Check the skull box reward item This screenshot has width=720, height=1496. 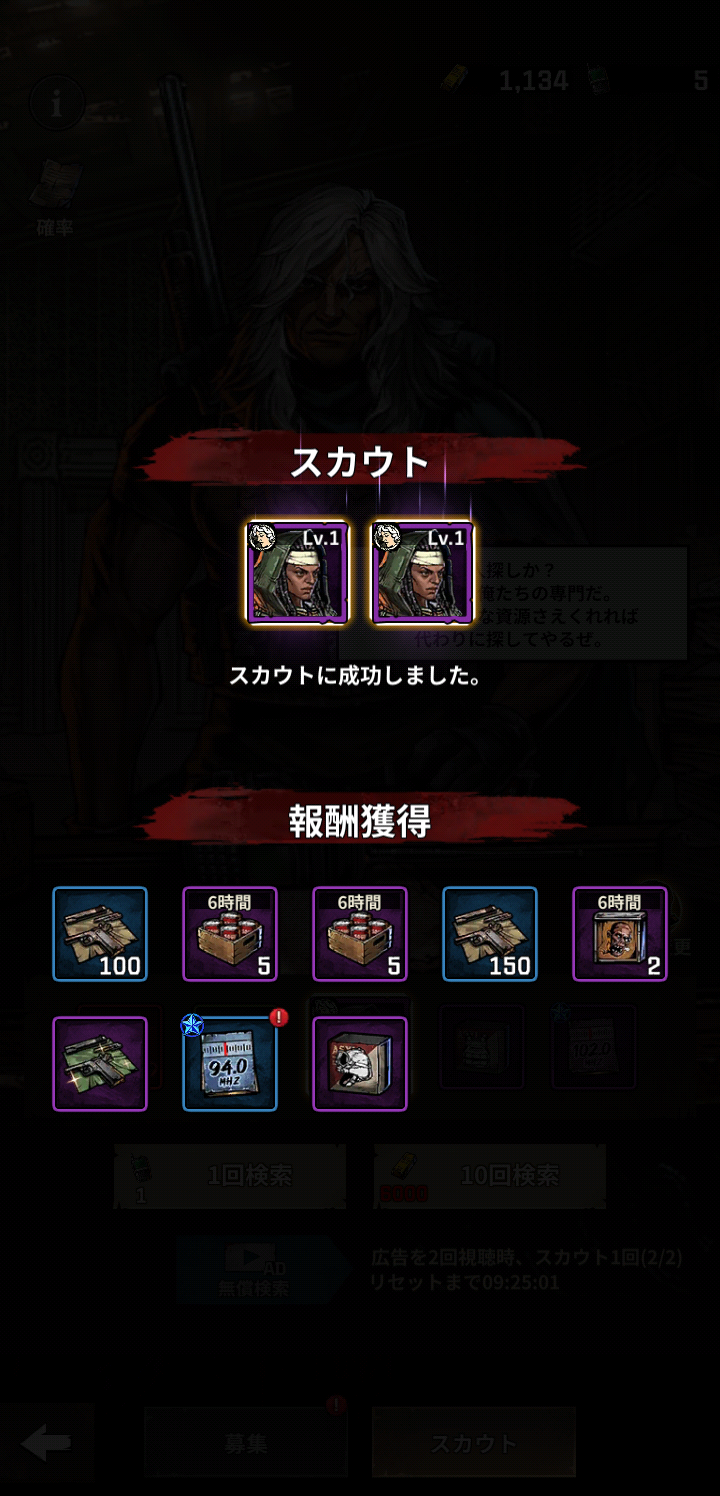coord(360,1064)
